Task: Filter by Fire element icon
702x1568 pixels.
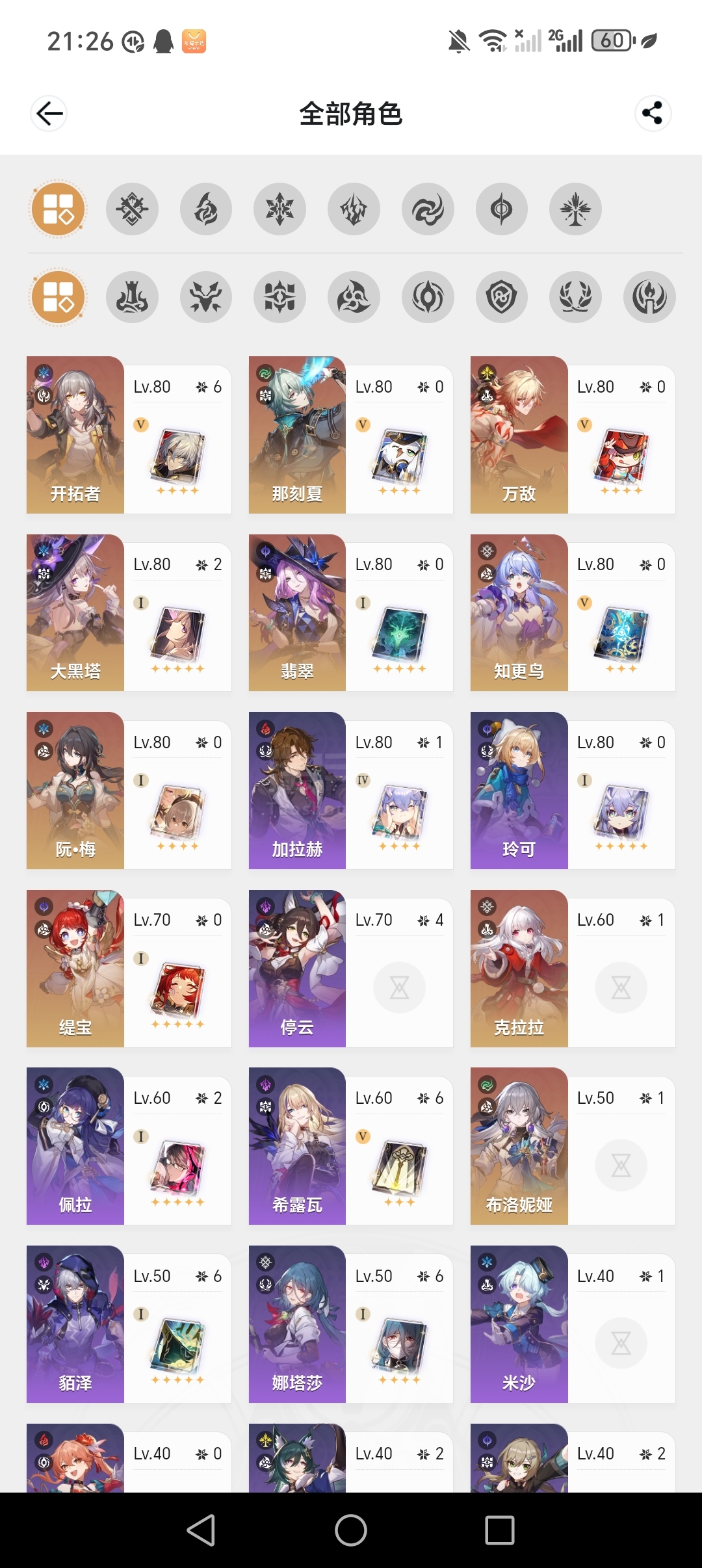Action: click(206, 209)
